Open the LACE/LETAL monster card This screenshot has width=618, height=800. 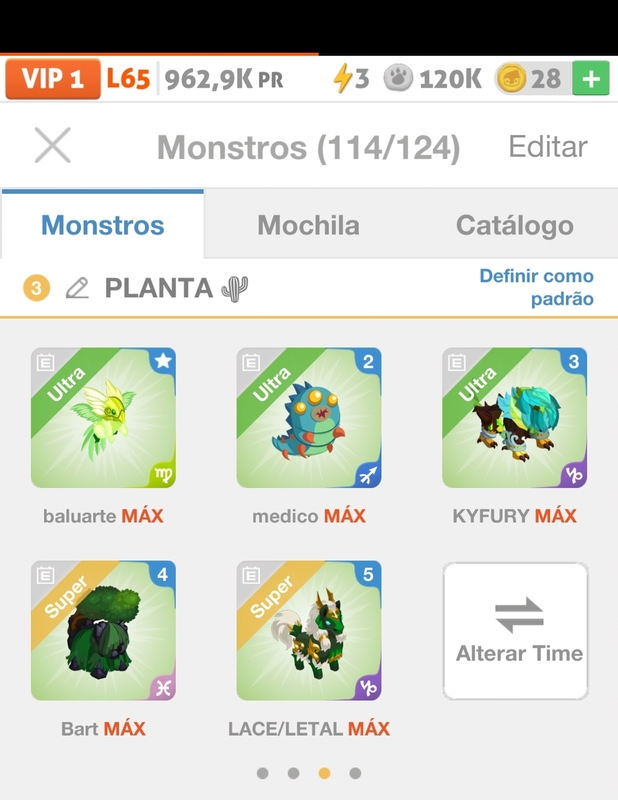pyautogui.click(x=309, y=630)
